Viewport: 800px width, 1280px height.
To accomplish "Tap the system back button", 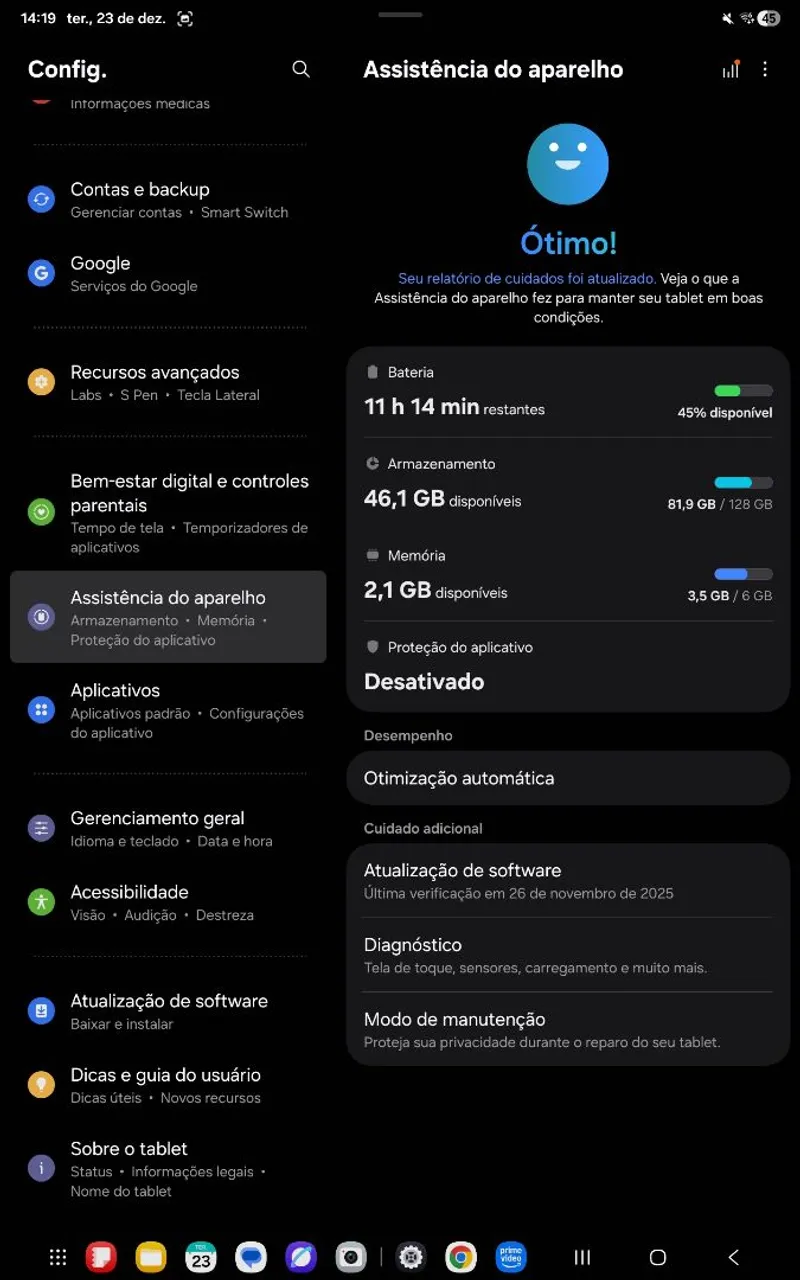I will click(x=733, y=1257).
